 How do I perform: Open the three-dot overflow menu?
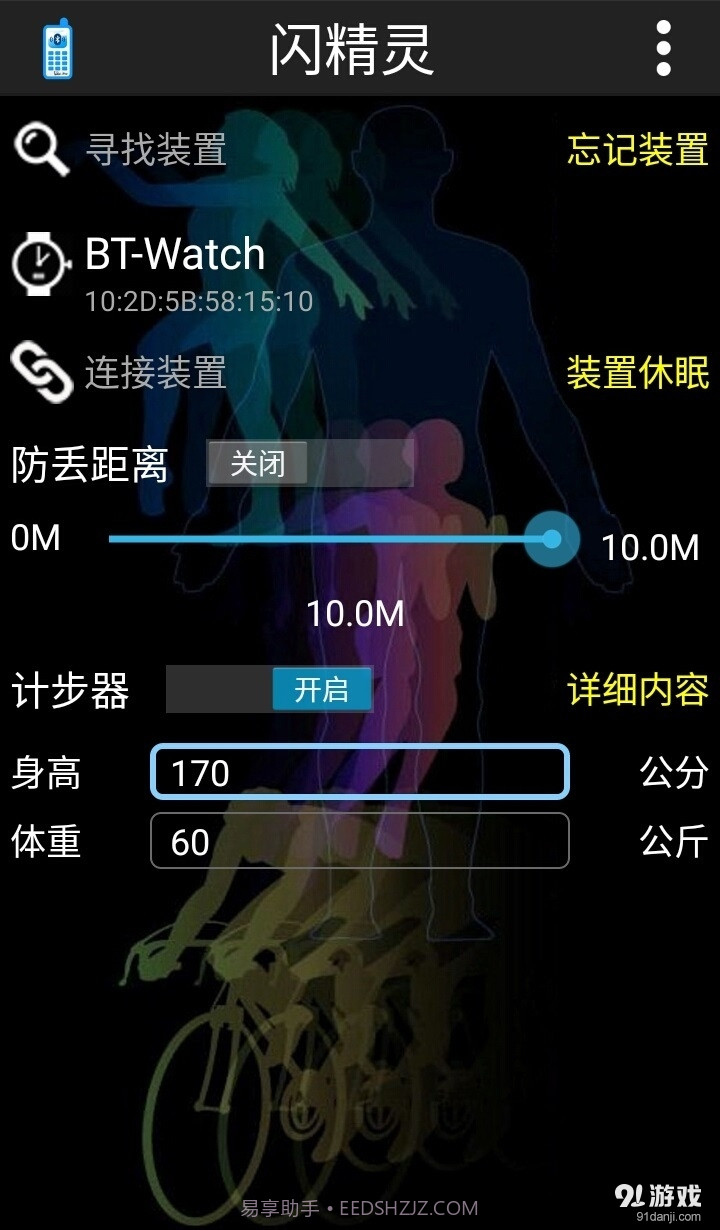(x=660, y=46)
